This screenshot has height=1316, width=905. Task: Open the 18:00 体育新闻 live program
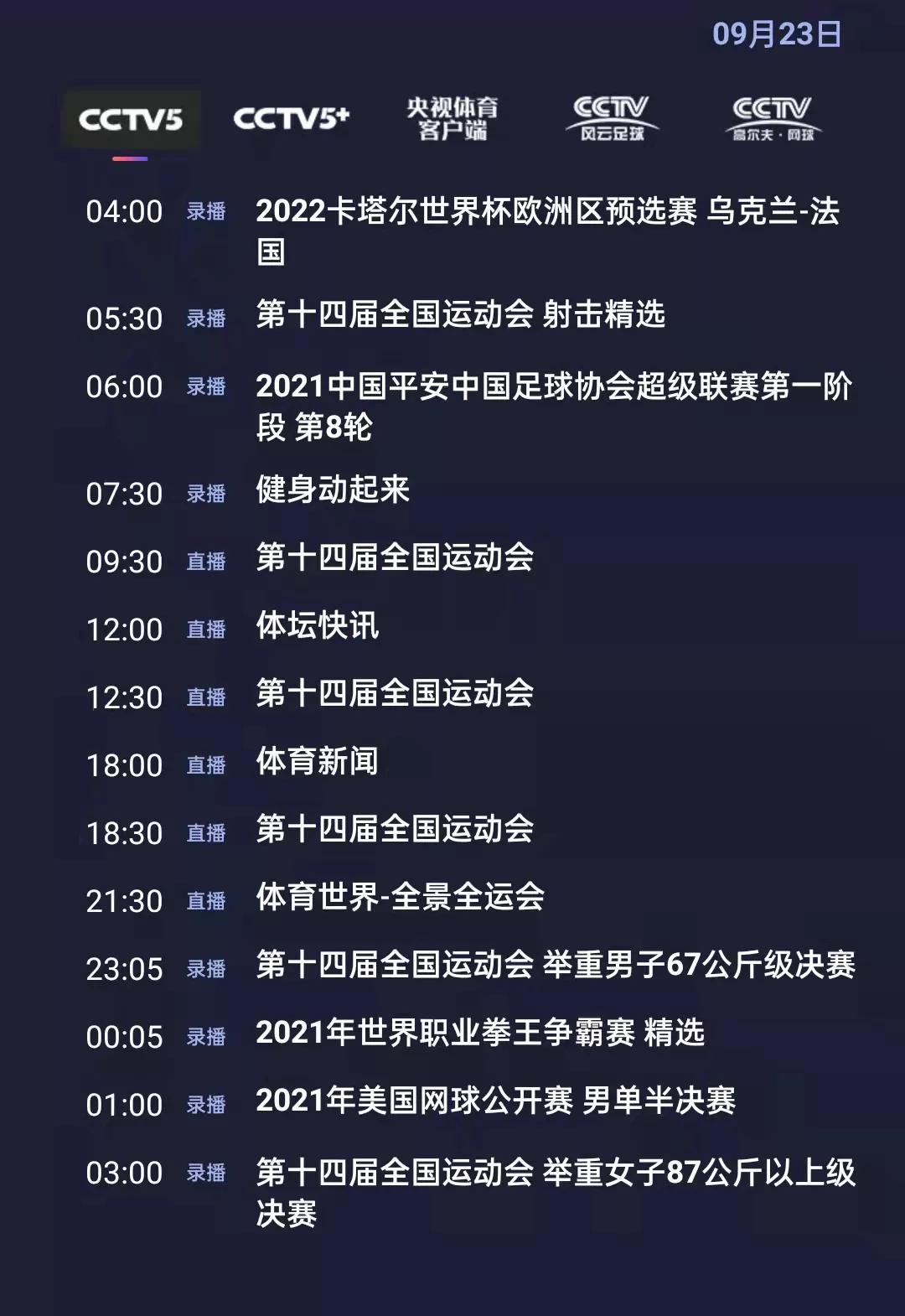(x=318, y=762)
